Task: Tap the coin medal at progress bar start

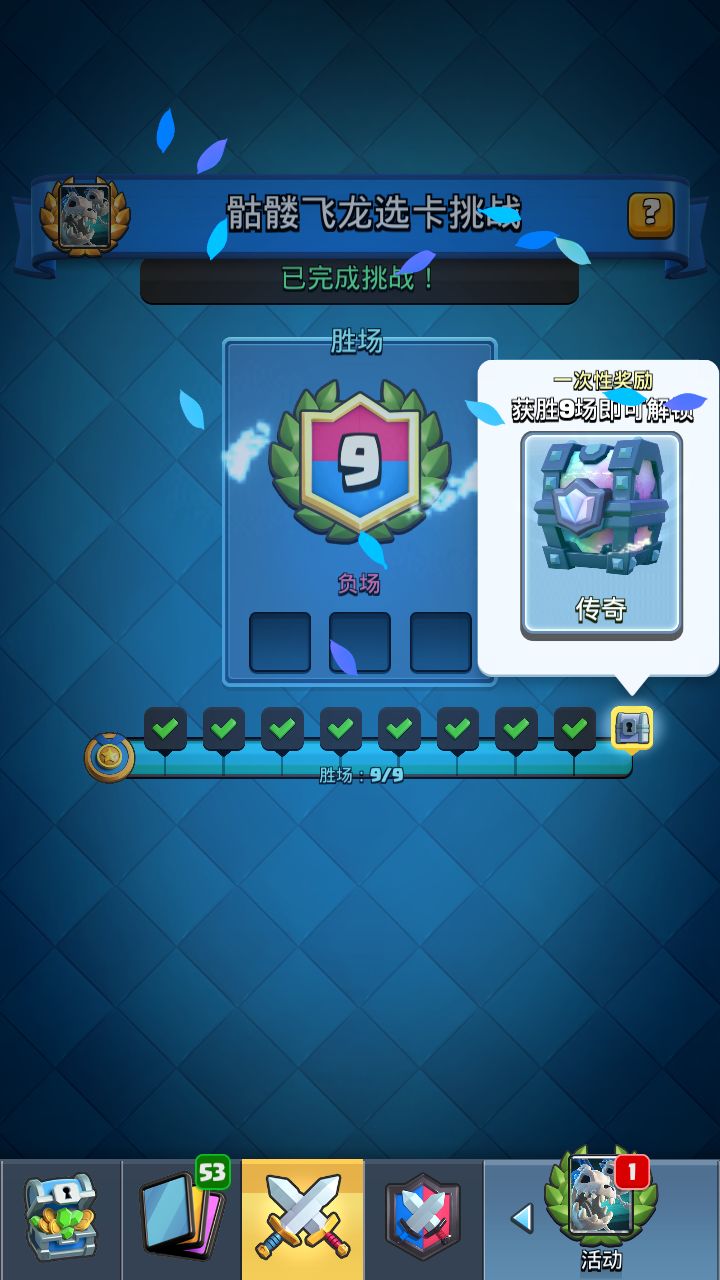Action: click(108, 757)
